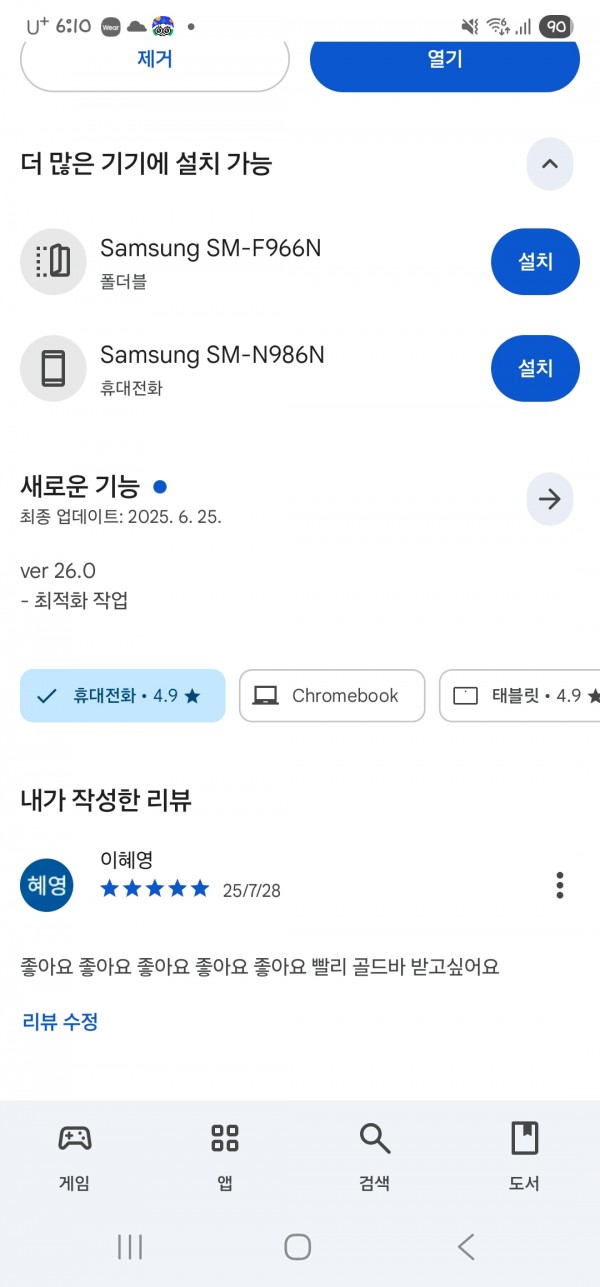The width and height of the screenshot is (600, 1287).
Task: Tap the 제거 uninstall button
Action: [x=155, y=63]
